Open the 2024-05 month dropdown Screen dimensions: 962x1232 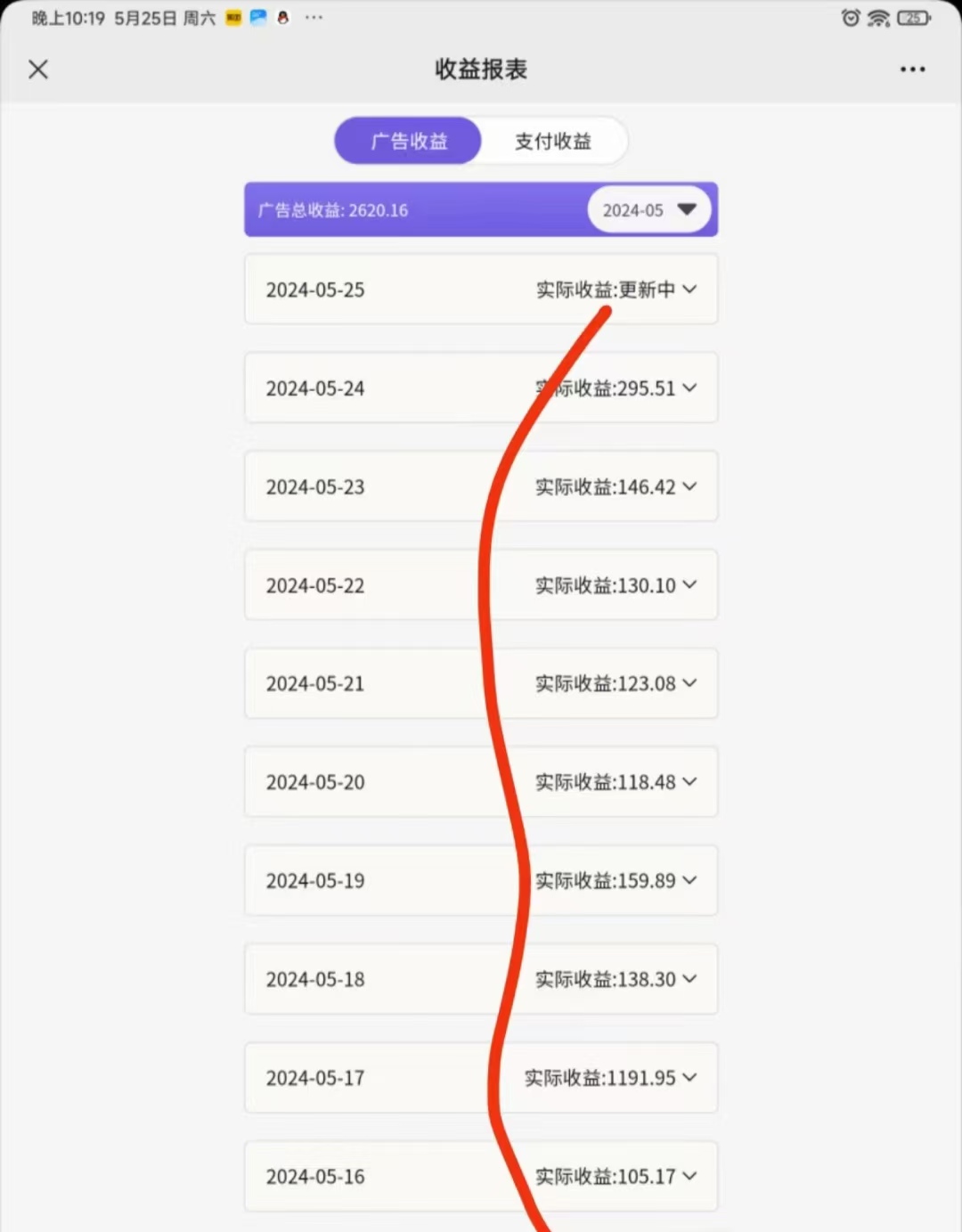click(648, 210)
